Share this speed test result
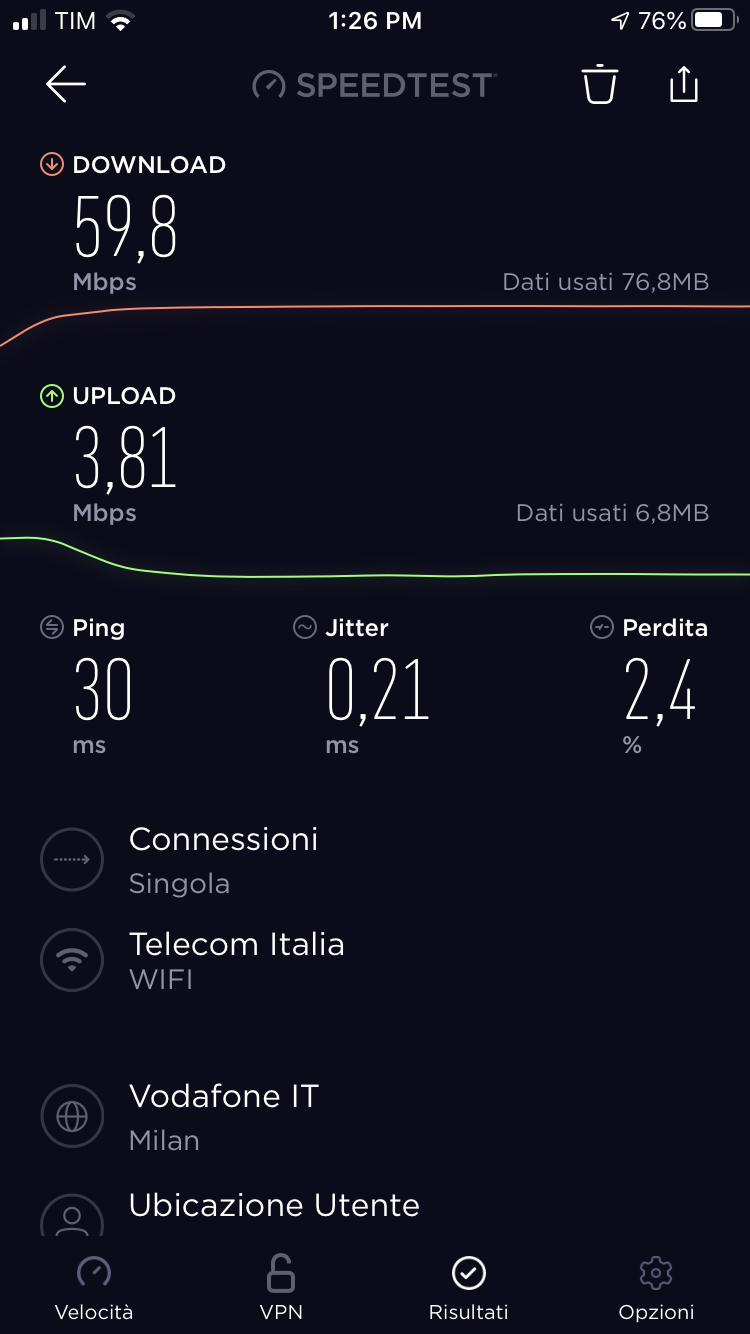This screenshot has height=1334, width=750. [x=683, y=84]
